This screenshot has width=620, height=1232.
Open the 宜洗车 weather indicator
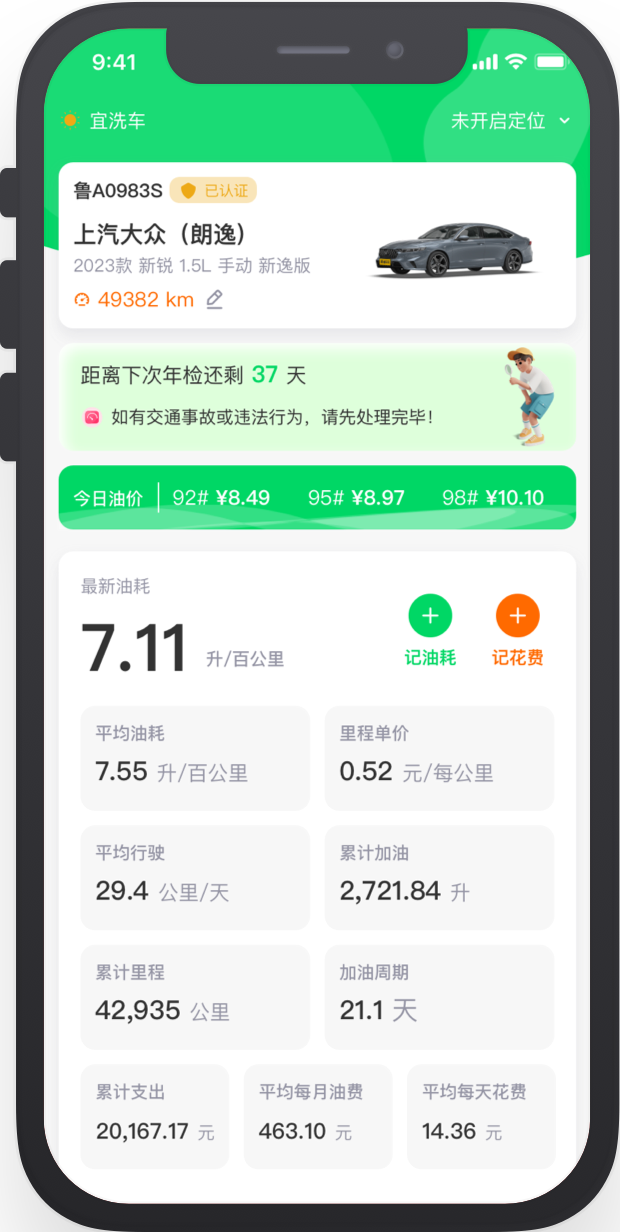tap(104, 121)
